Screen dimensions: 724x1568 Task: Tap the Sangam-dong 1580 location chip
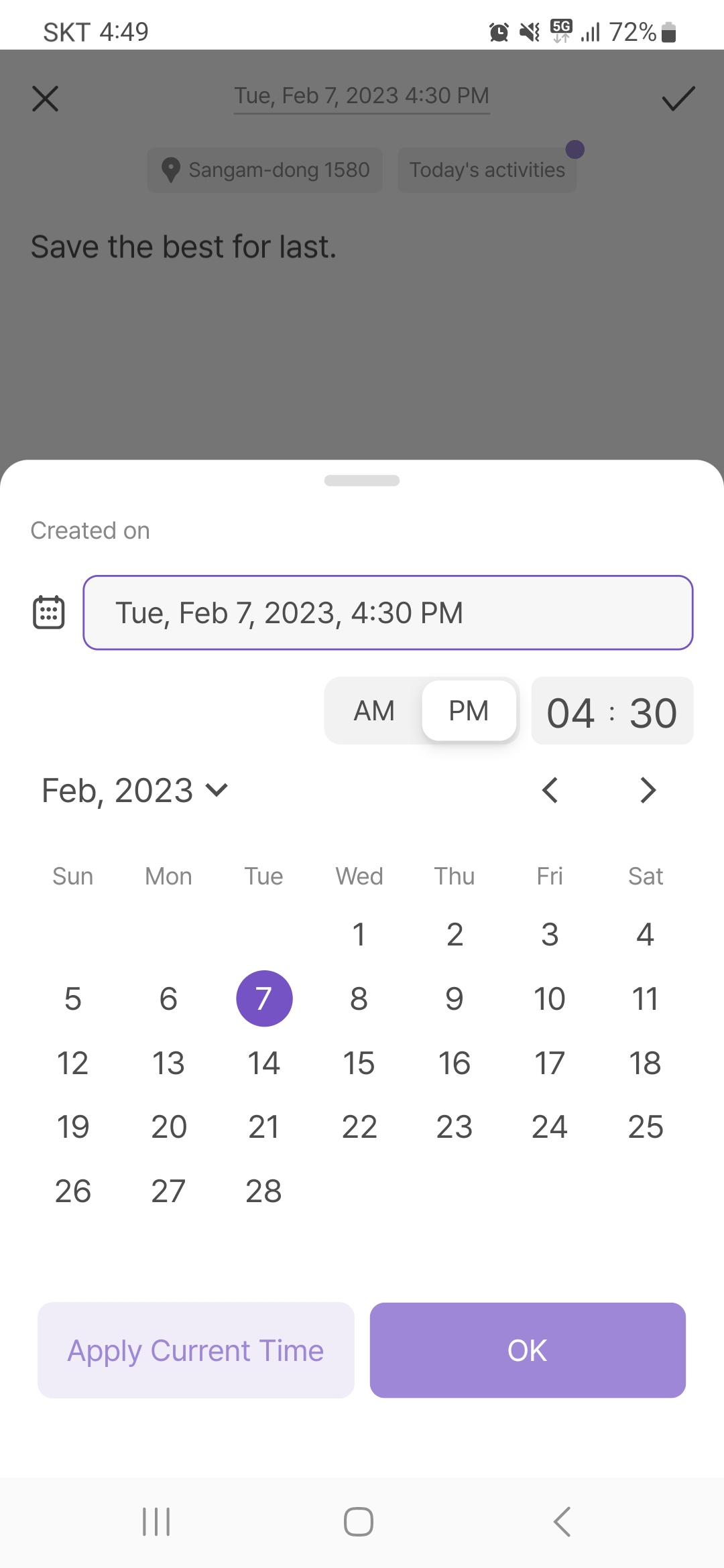[x=265, y=170]
